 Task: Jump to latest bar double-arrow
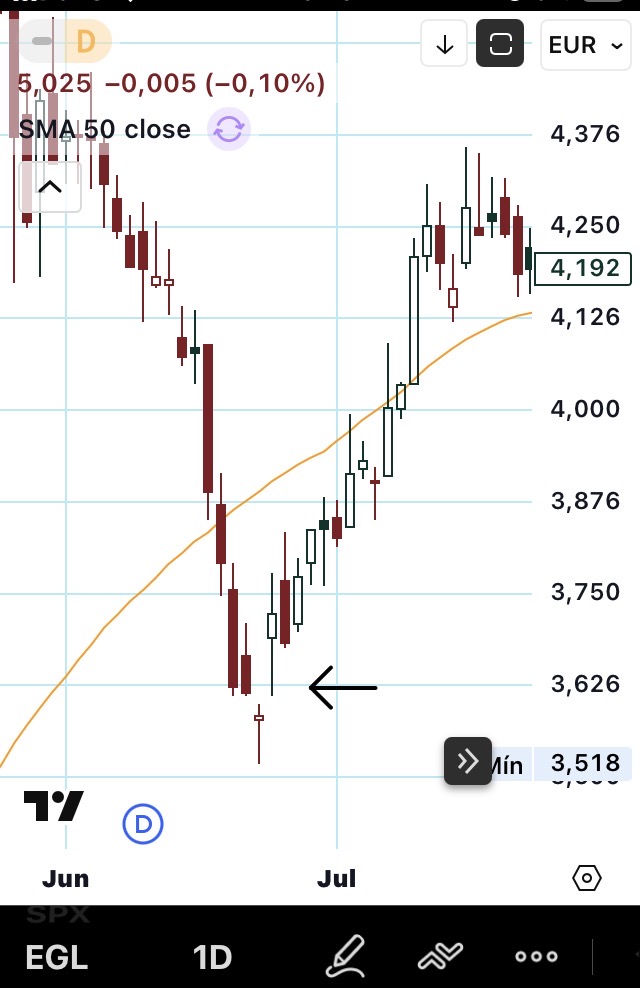(x=467, y=762)
